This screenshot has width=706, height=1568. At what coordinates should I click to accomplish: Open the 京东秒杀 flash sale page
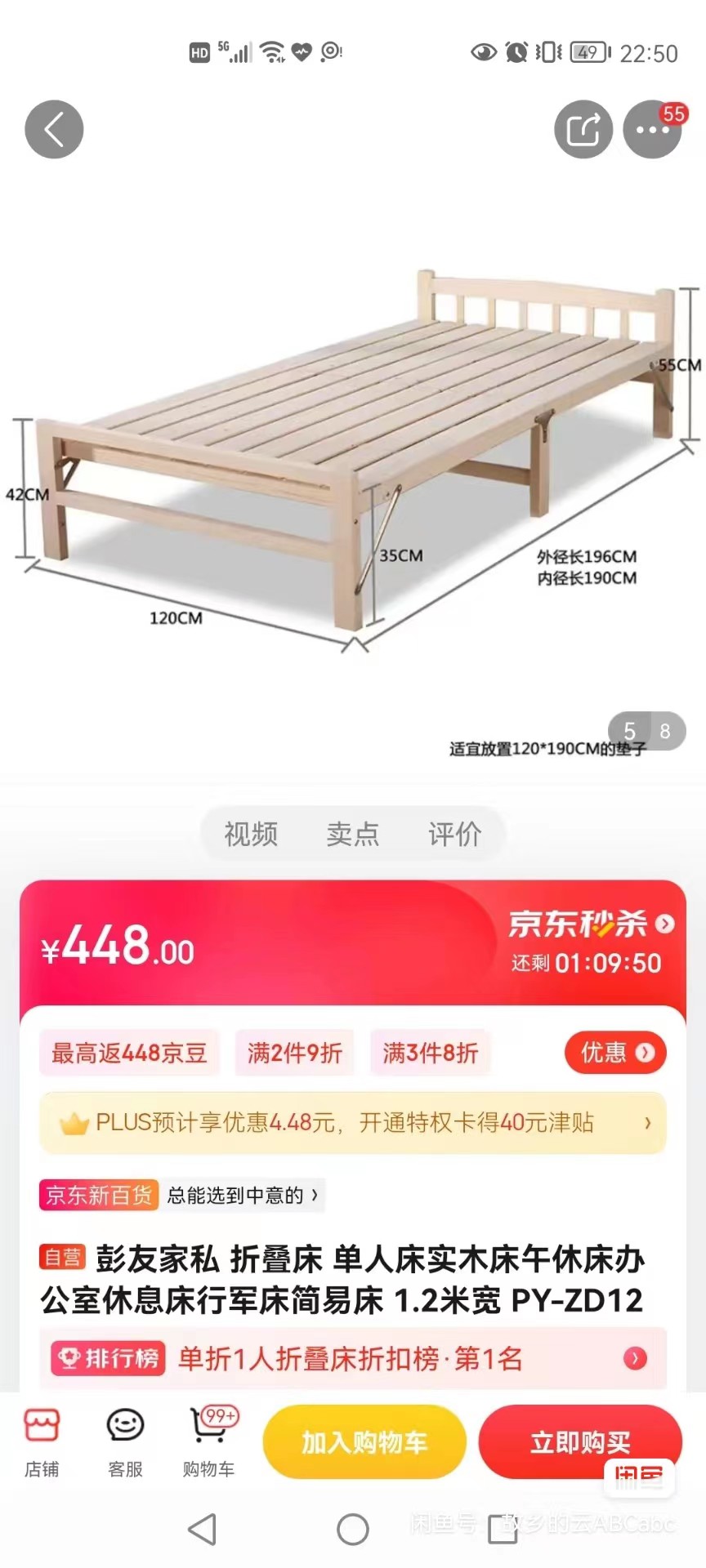590,924
